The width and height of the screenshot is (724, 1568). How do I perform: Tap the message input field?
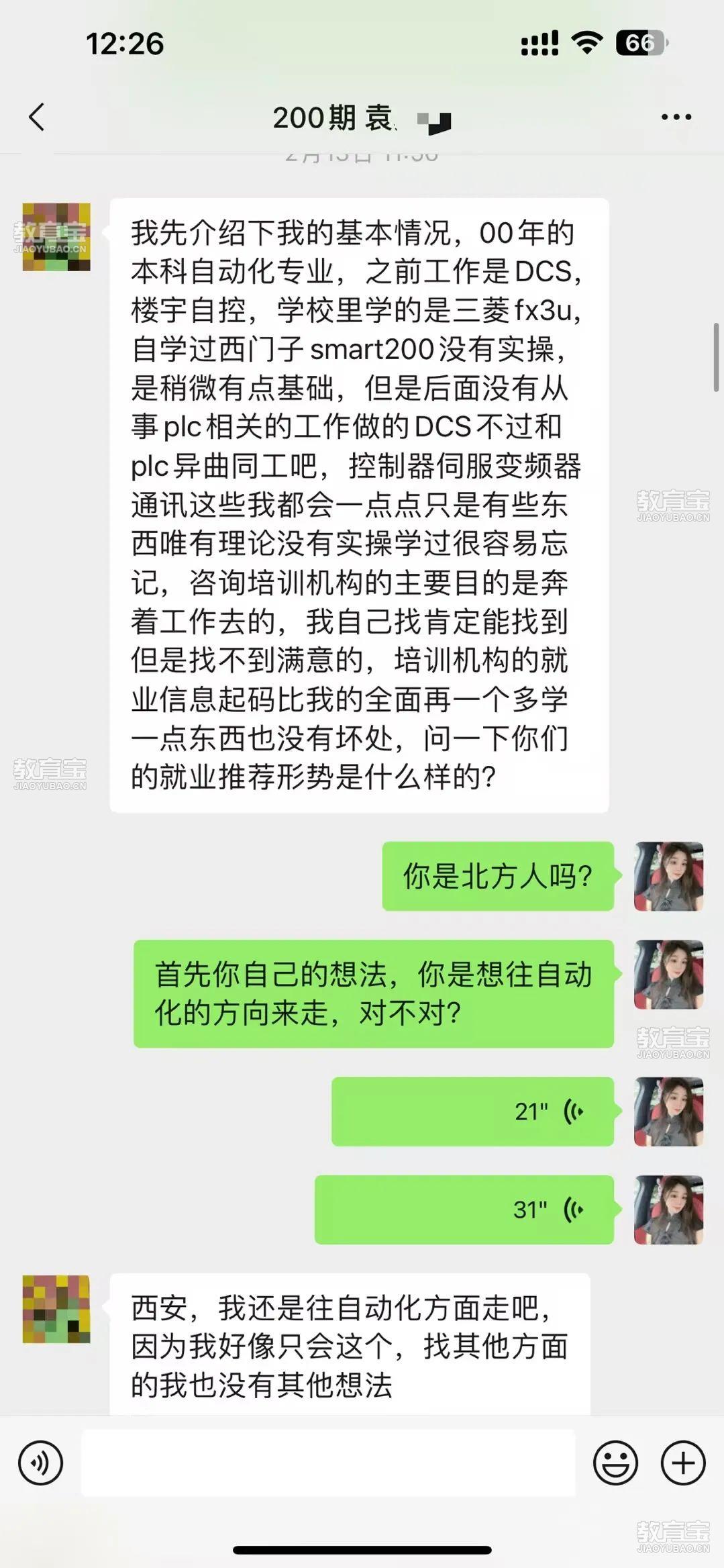[x=328, y=1463]
